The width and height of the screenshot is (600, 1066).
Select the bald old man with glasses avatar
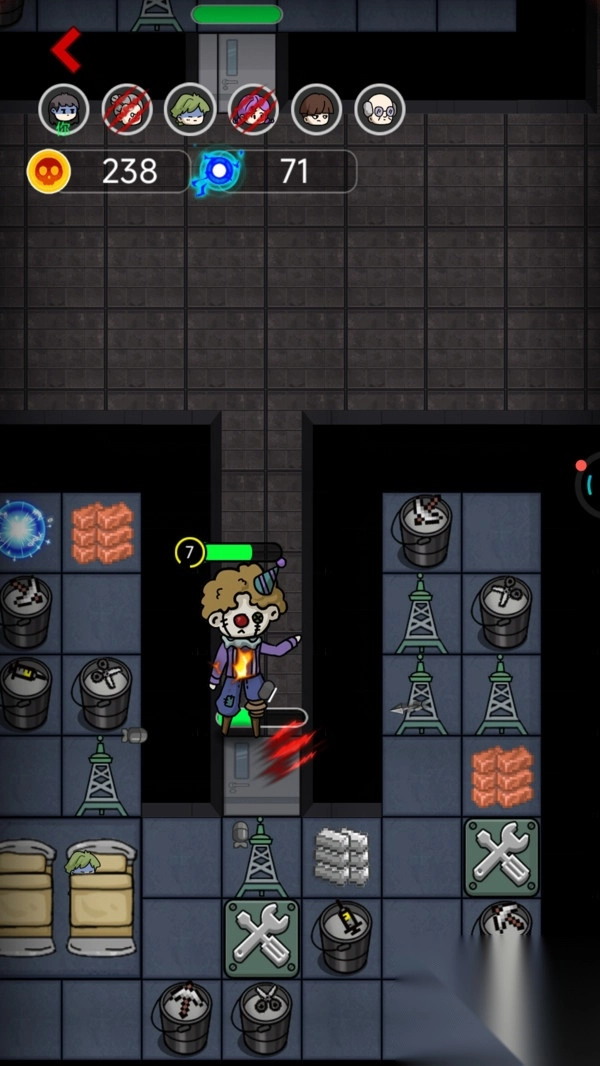click(x=380, y=109)
